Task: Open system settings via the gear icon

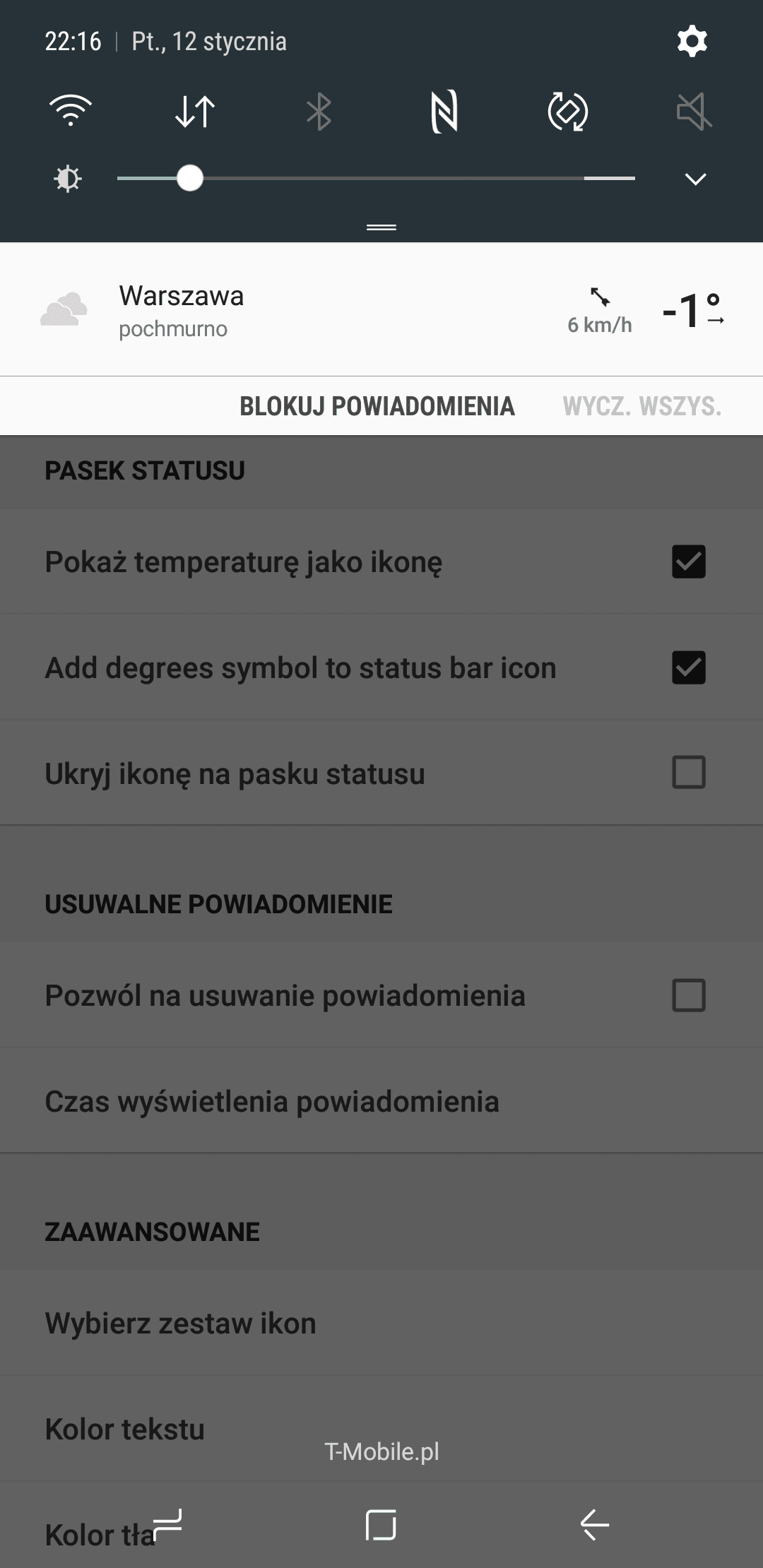Action: click(692, 41)
